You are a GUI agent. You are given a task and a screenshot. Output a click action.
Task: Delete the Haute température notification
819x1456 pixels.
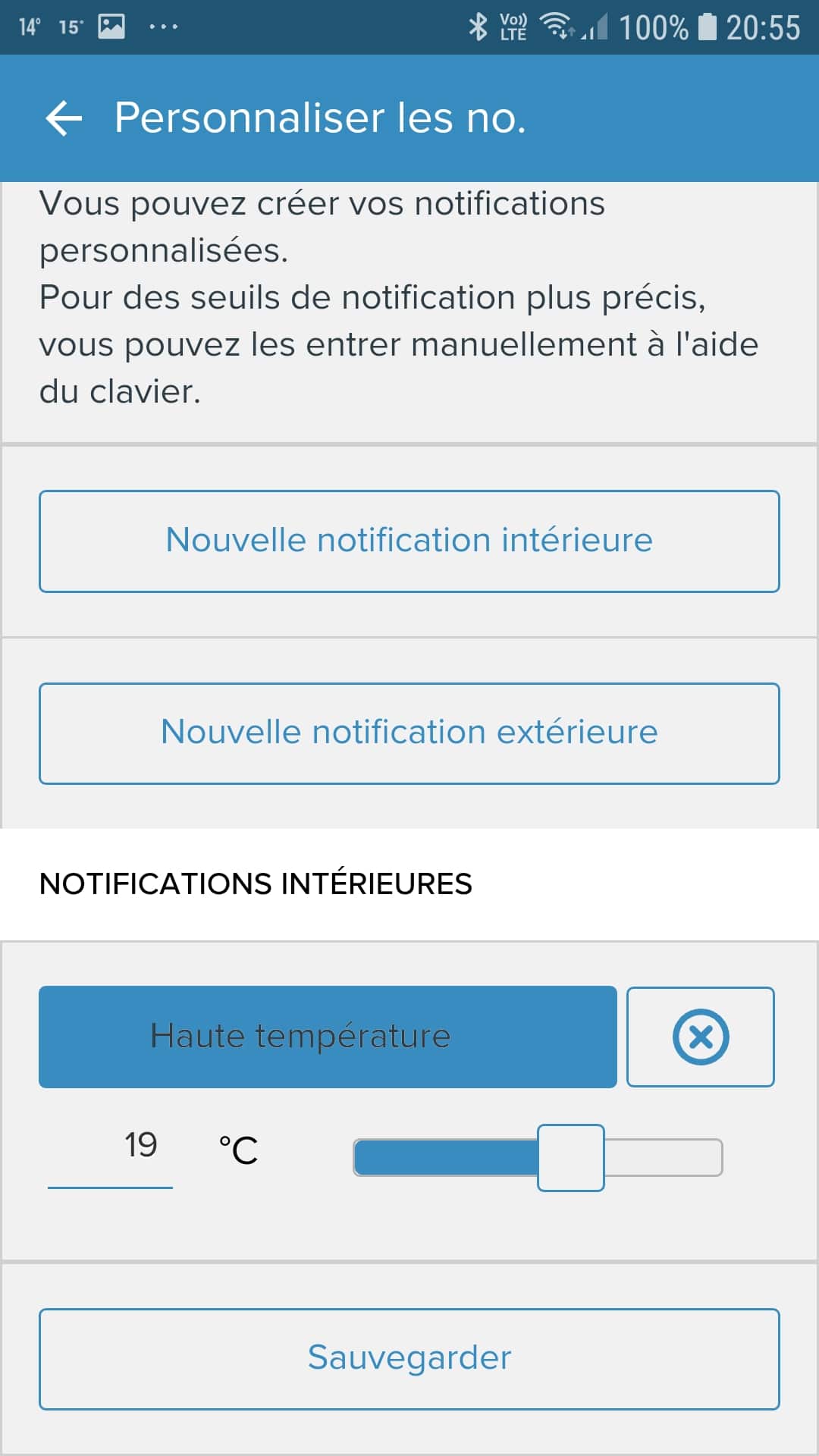pos(701,1037)
